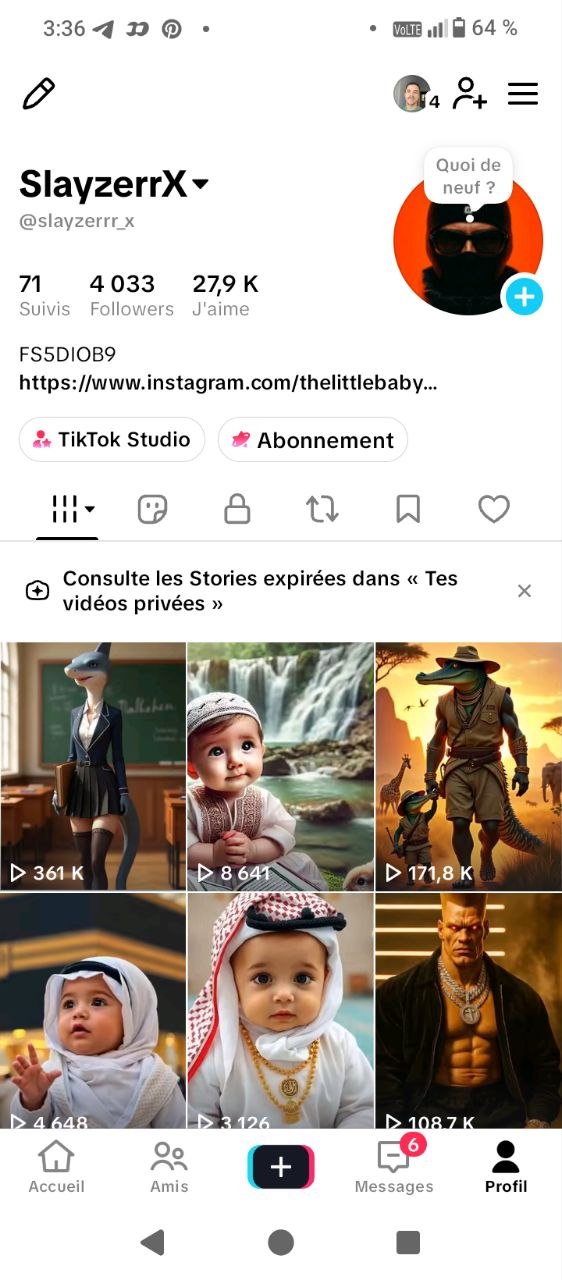Expand the SlayzerrX account switcher arrow
562x1280 pixels.
click(200, 184)
